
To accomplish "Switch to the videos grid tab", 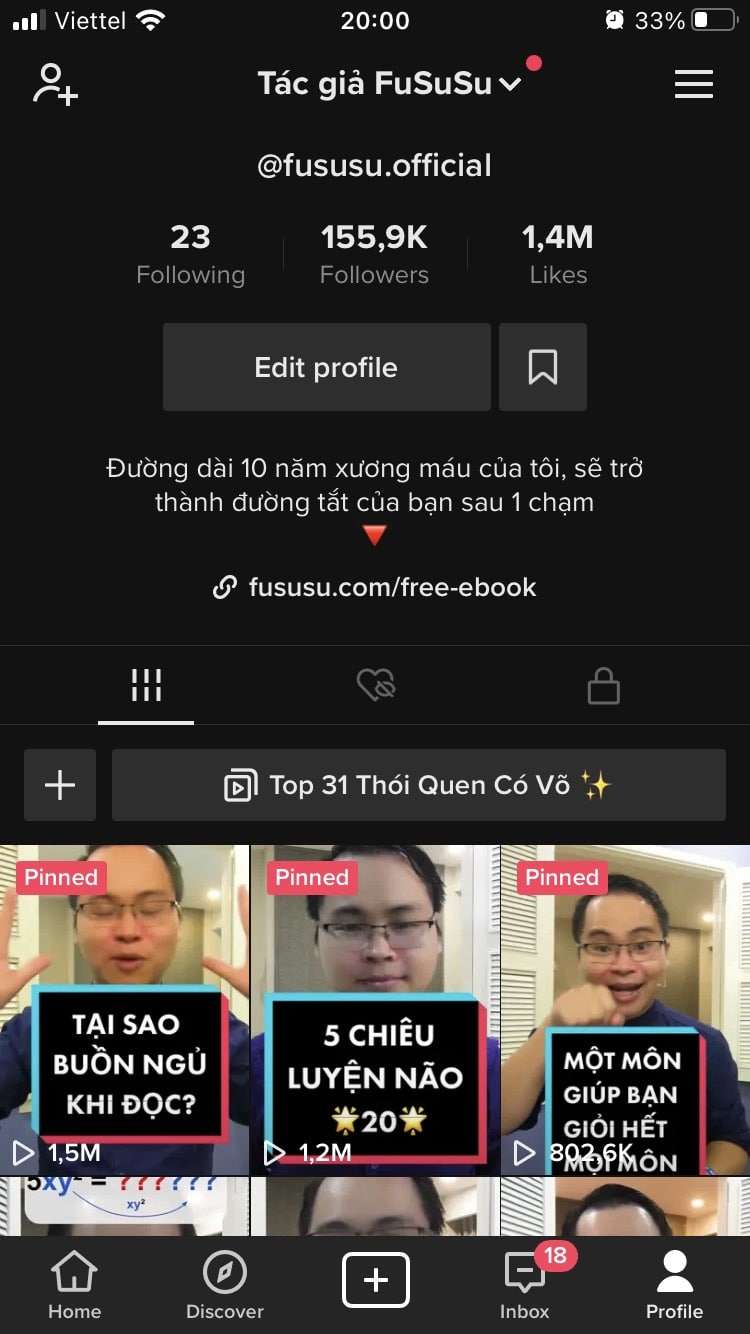I will click(x=146, y=686).
